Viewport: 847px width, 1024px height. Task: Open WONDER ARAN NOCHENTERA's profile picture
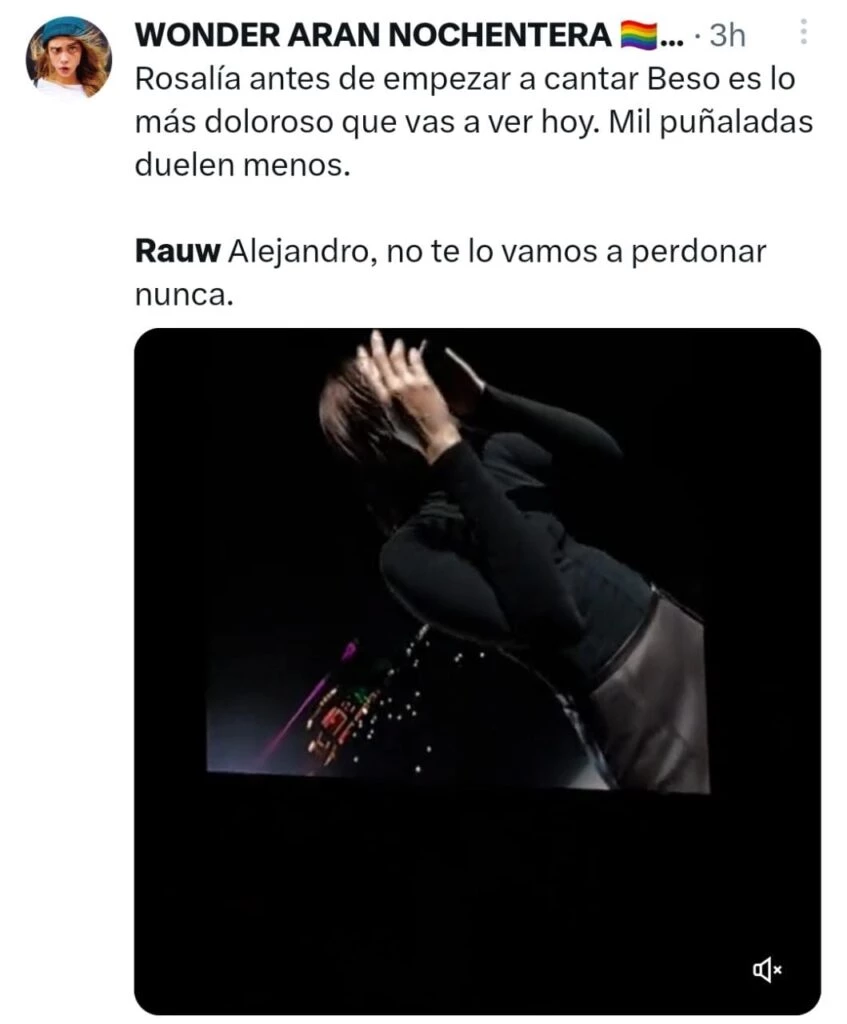[68, 58]
